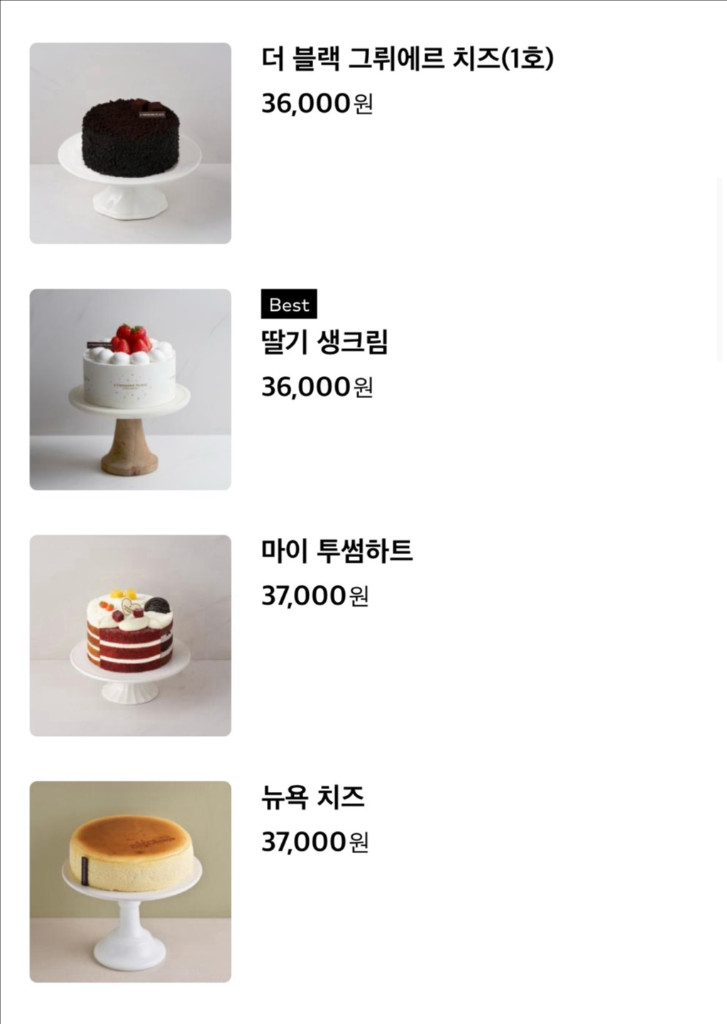
Task: Click the Best badge on 딸기 생크림
Action: point(288,305)
